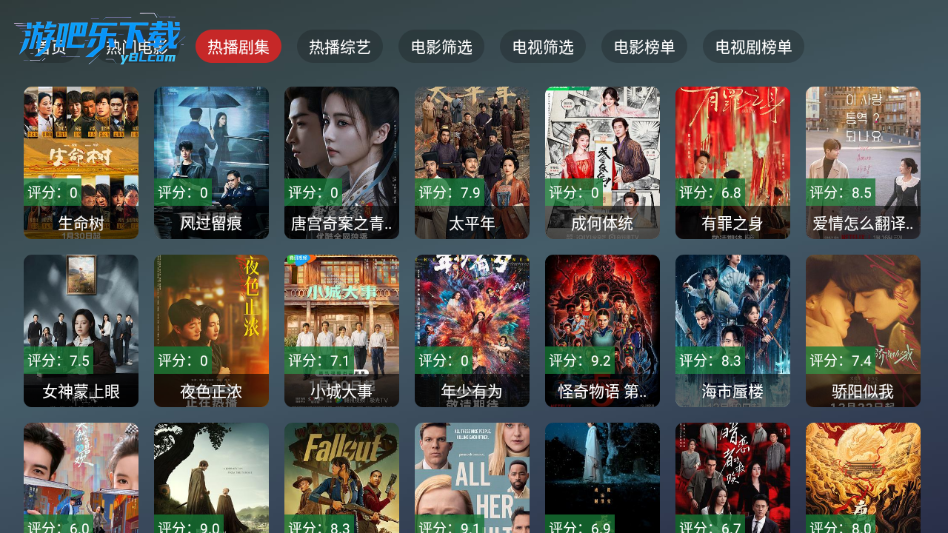Open the drama 生命树
The image size is (948, 533).
81,160
